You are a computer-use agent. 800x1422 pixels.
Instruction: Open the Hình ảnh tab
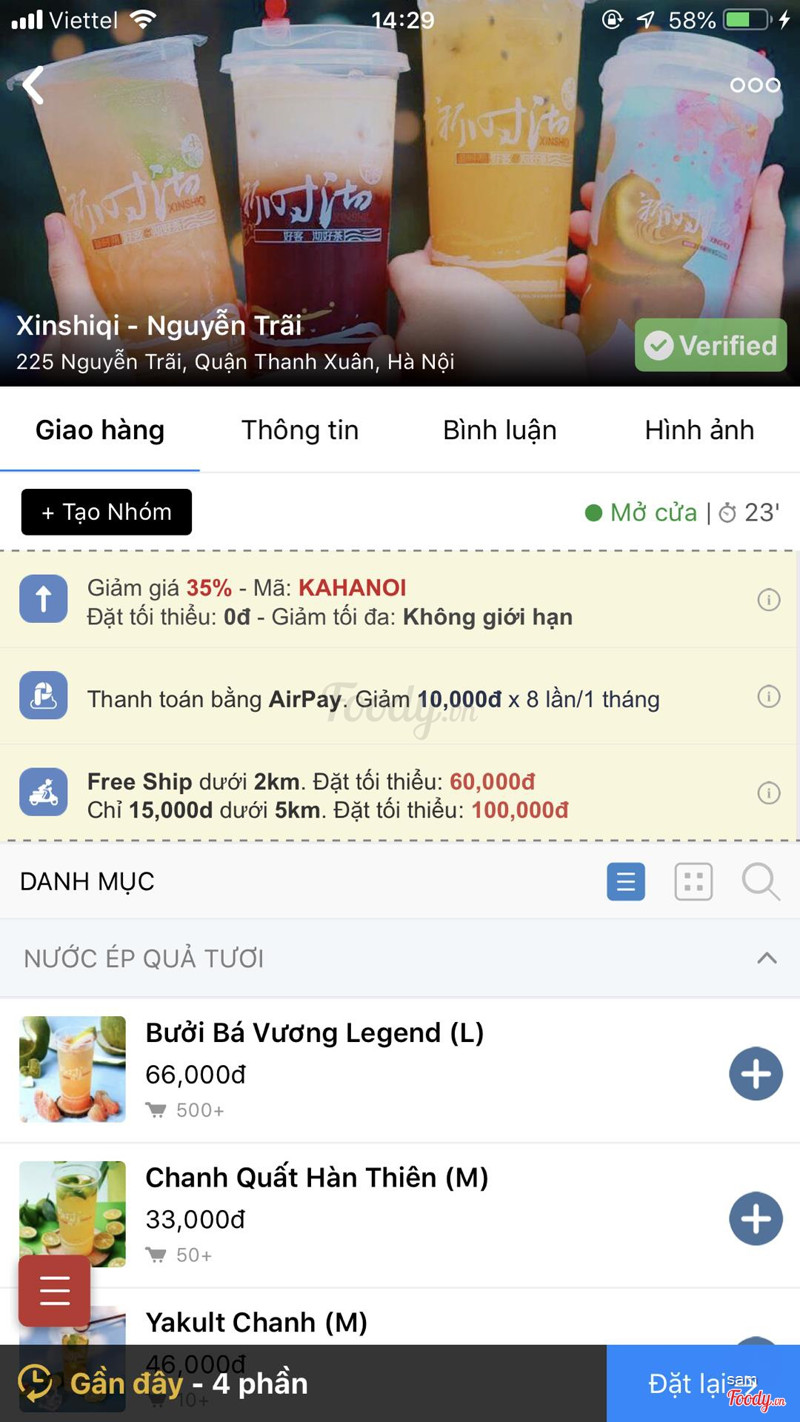pos(699,430)
